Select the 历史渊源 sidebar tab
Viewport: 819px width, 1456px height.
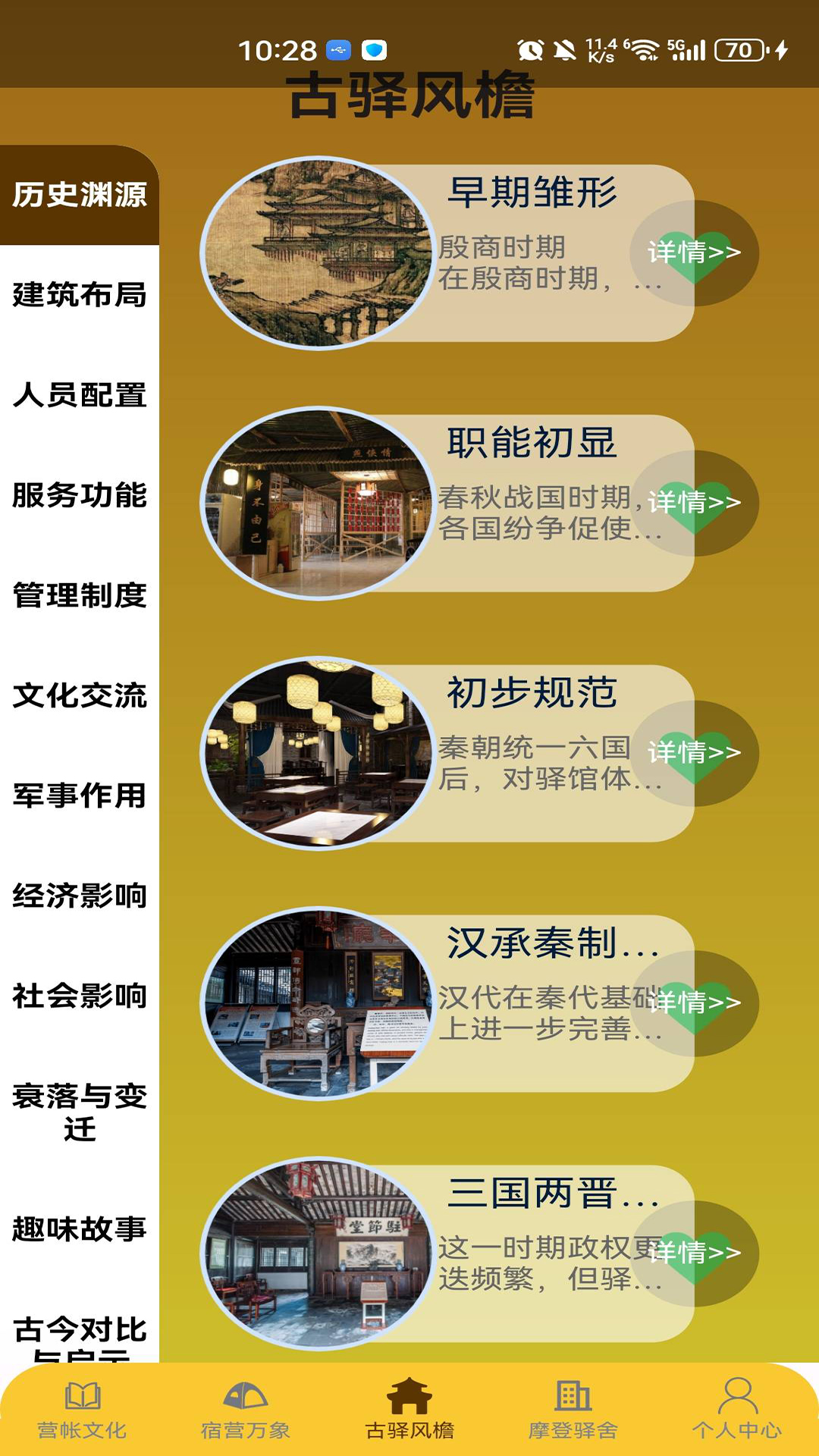(x=79, y=196)
